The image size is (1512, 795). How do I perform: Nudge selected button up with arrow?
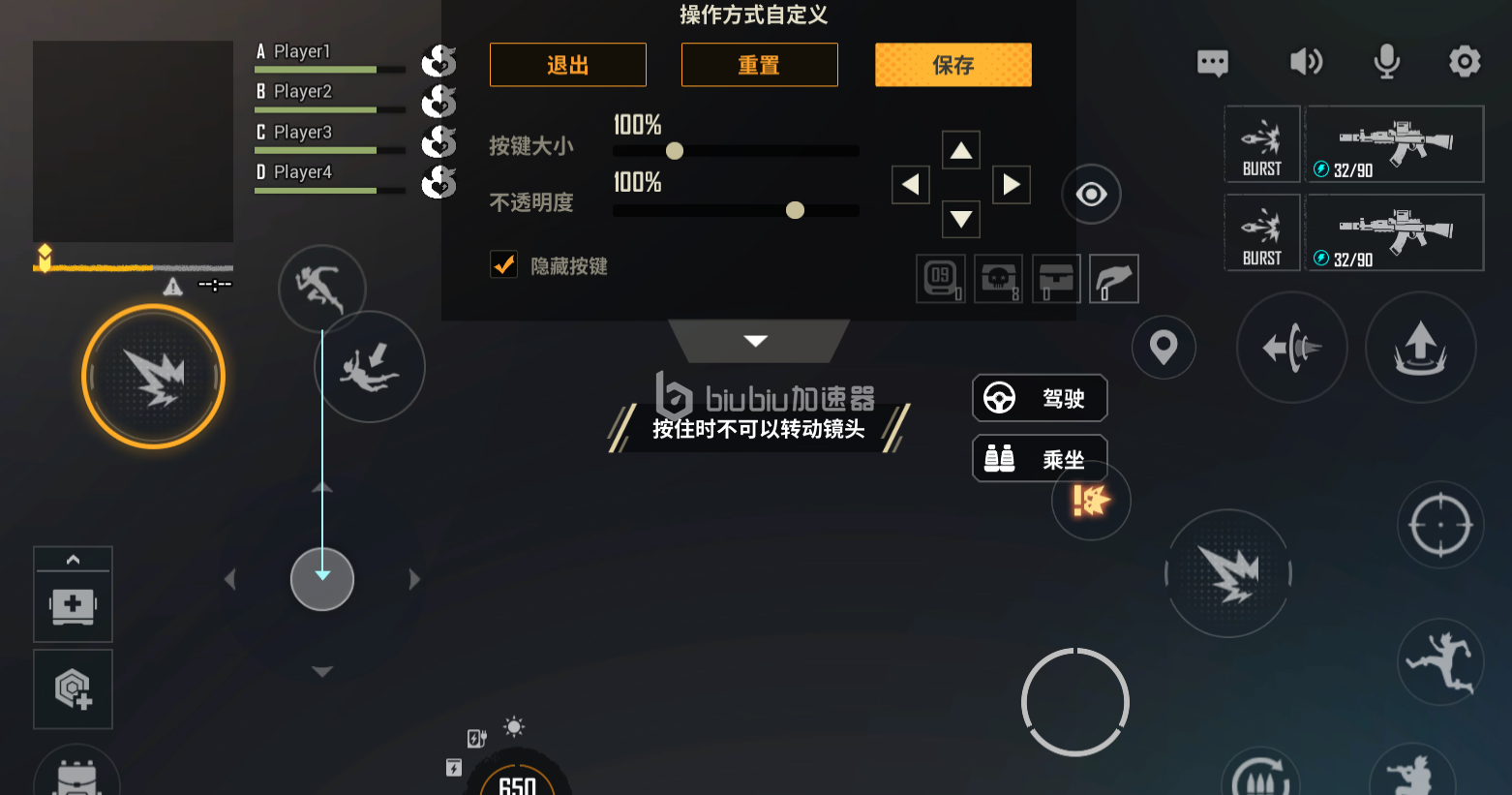(961, 150)
